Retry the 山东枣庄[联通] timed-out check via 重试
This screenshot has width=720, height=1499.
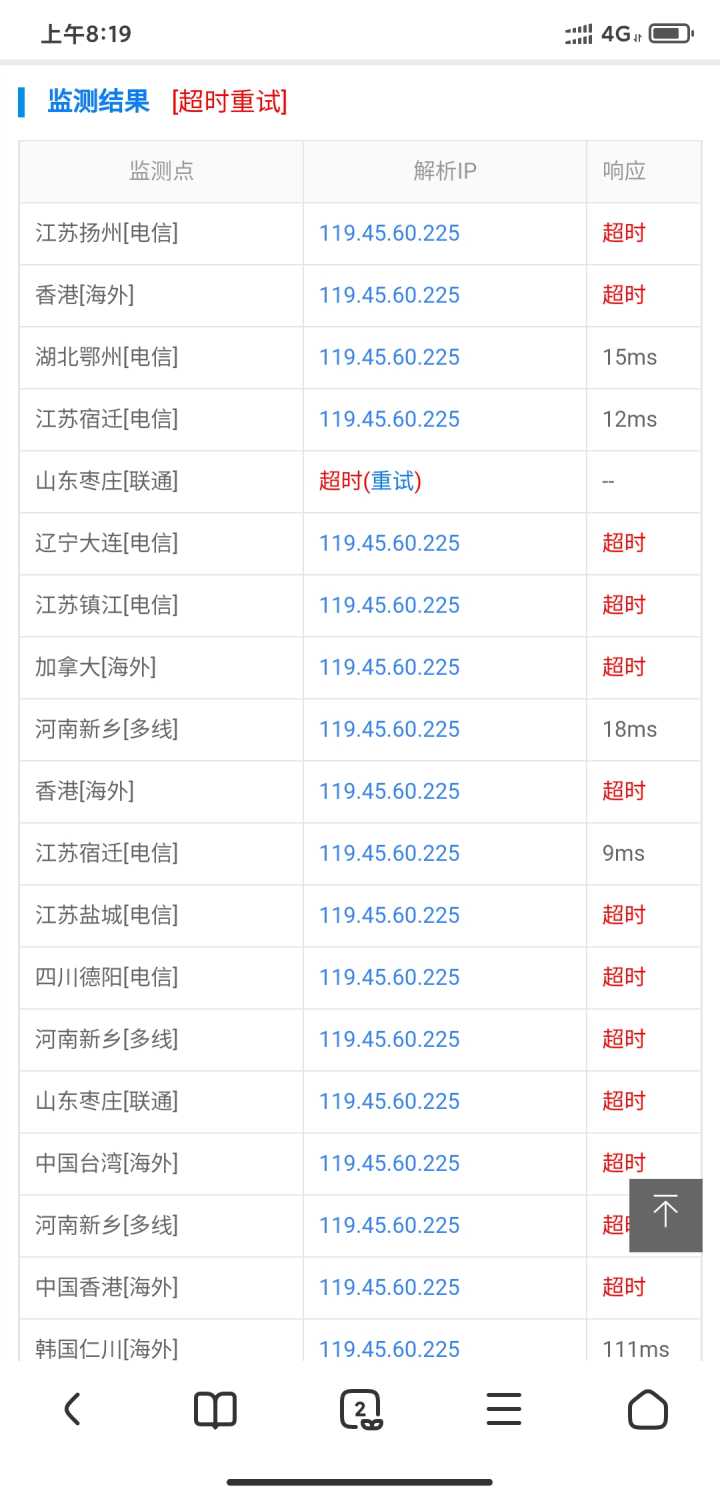(x=392, y=481)
